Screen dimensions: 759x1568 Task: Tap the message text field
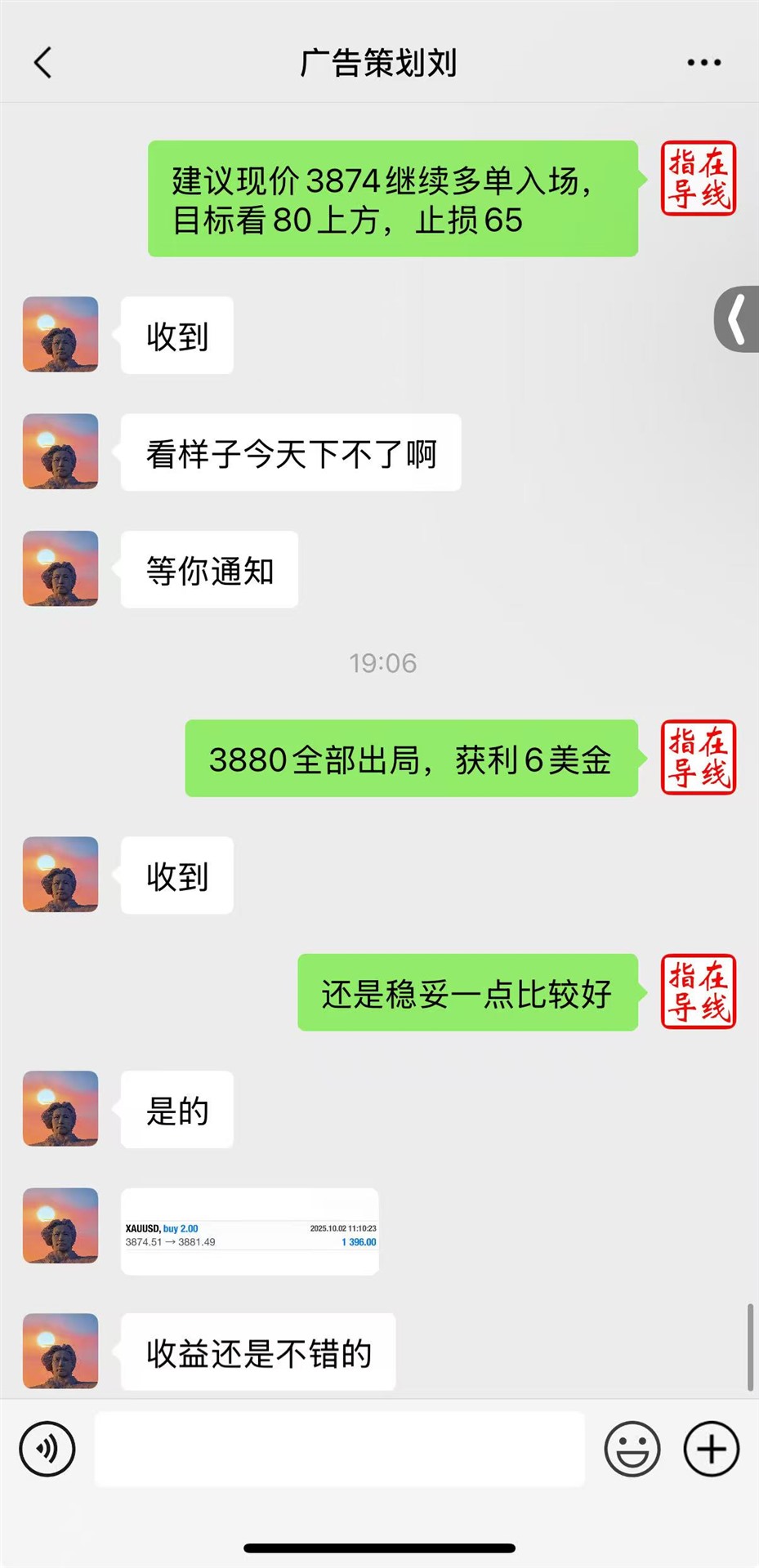coord(339,1449)
